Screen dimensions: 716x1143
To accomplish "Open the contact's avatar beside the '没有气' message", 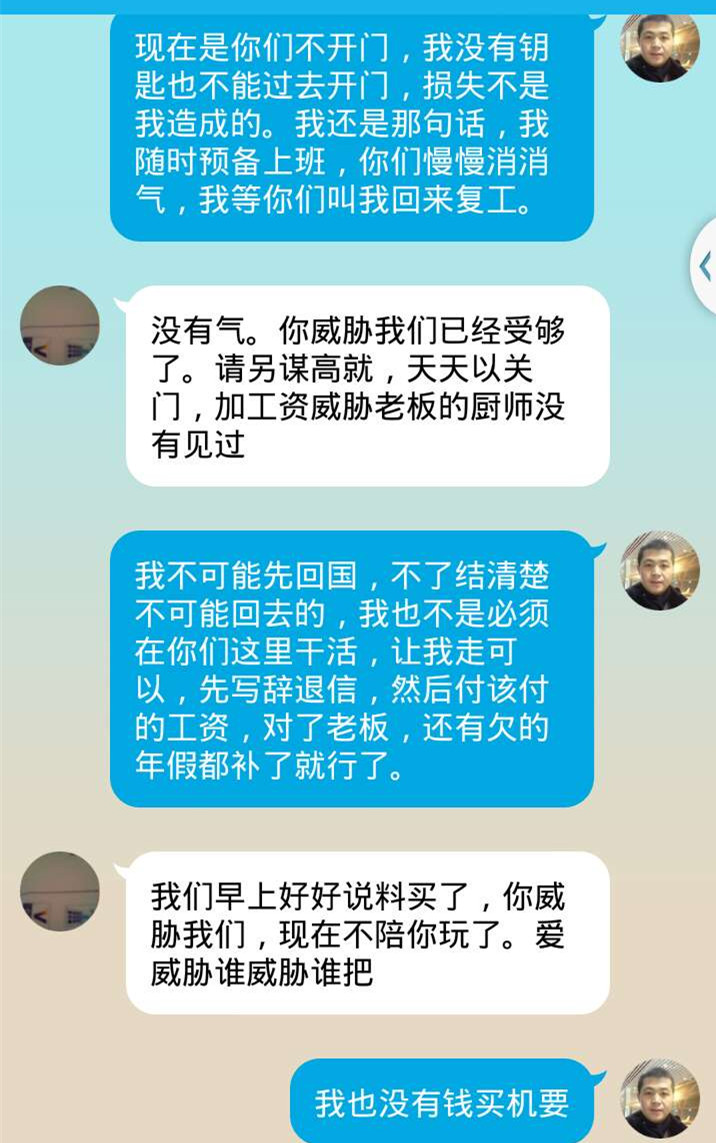I will point(60,326).
